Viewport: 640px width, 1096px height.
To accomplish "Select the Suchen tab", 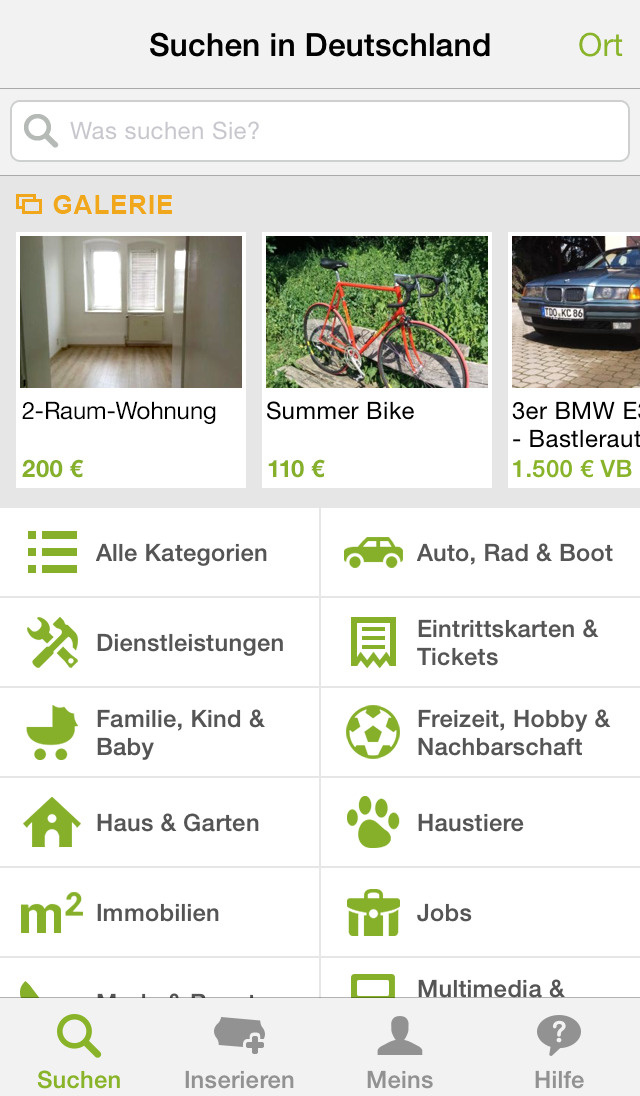I will tap(79, 1050).
